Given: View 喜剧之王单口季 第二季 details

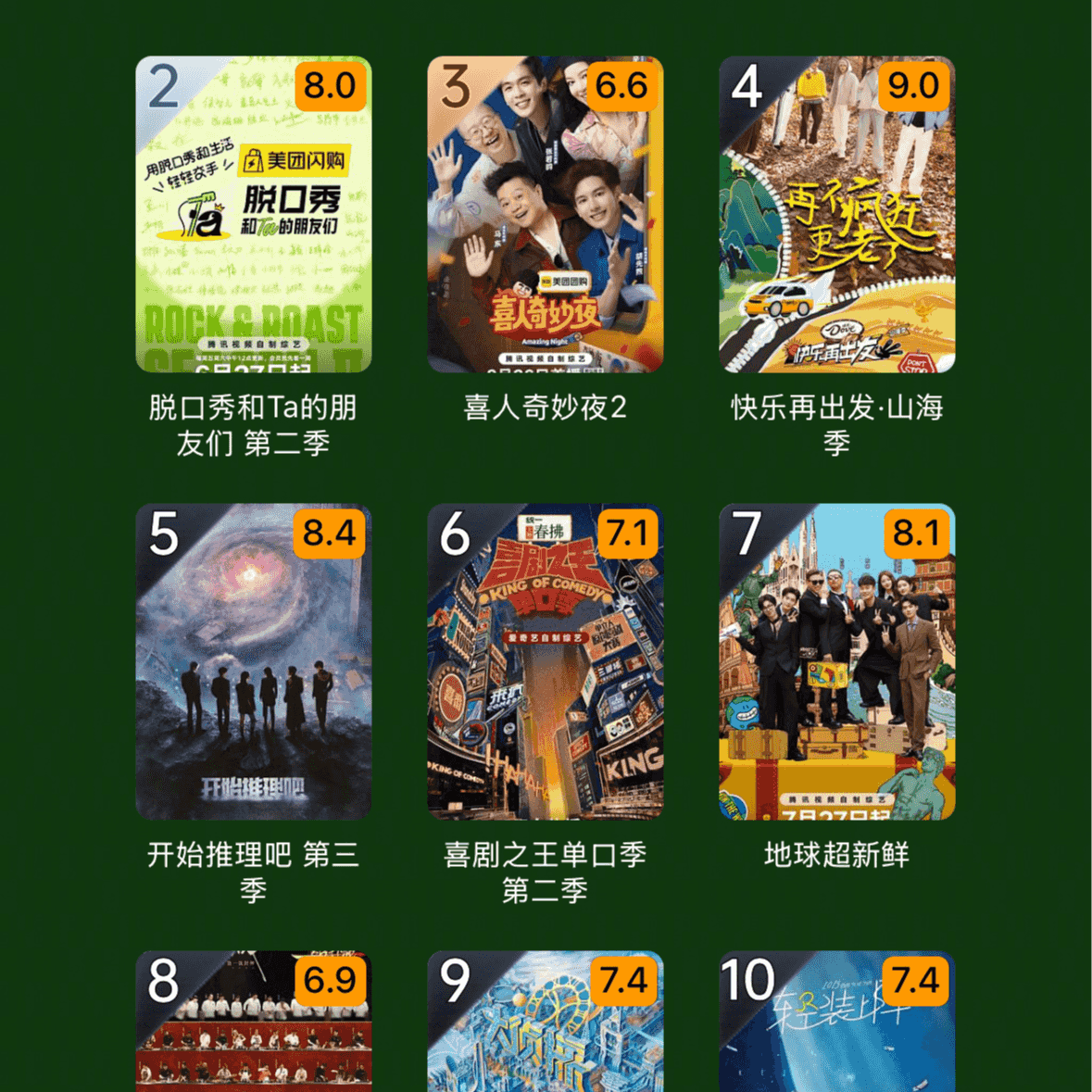Looking at the screenshot, I should [545, 661].
